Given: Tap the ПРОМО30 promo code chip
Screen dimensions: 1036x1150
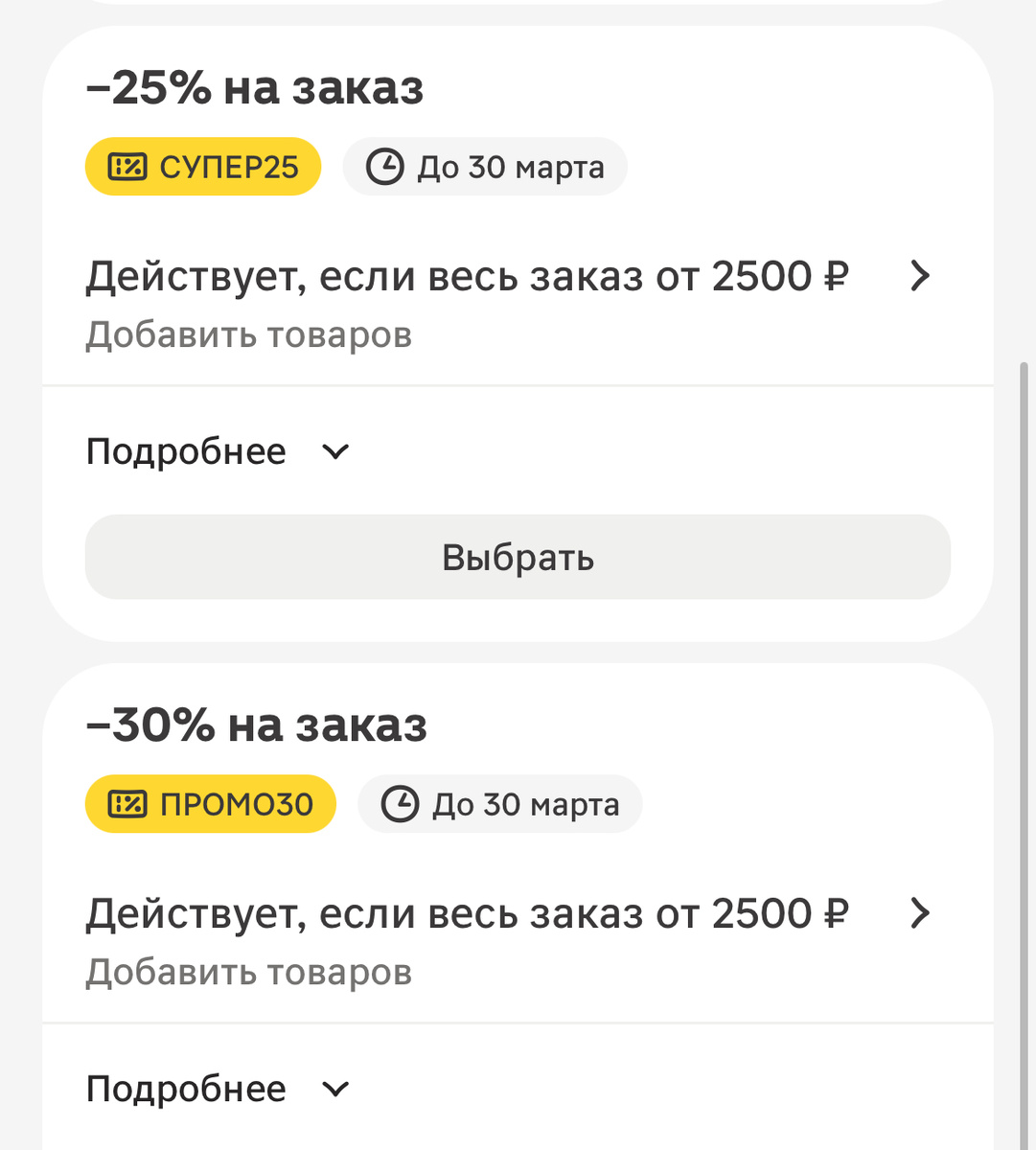Looking at the screenshot, I should (211, 804).
